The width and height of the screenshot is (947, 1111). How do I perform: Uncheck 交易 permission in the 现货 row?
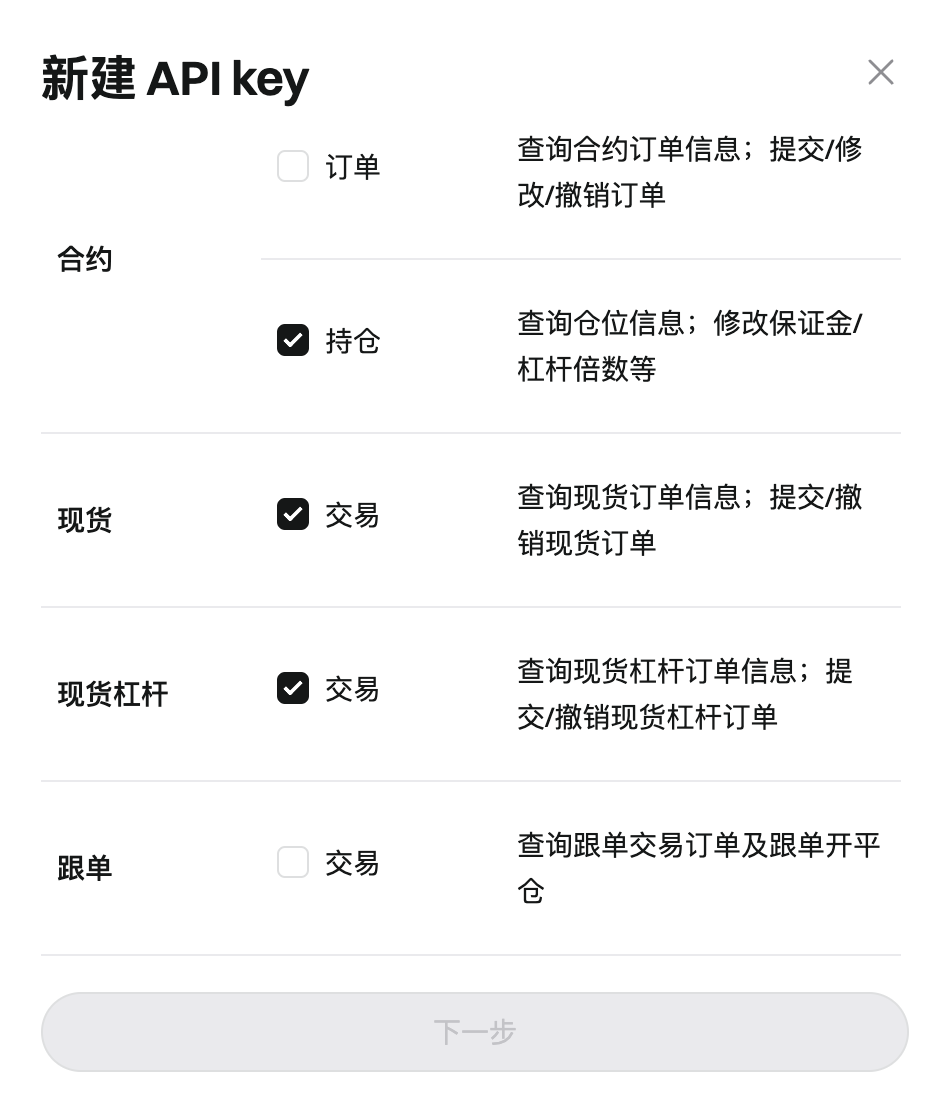click(x=293, y=514)
